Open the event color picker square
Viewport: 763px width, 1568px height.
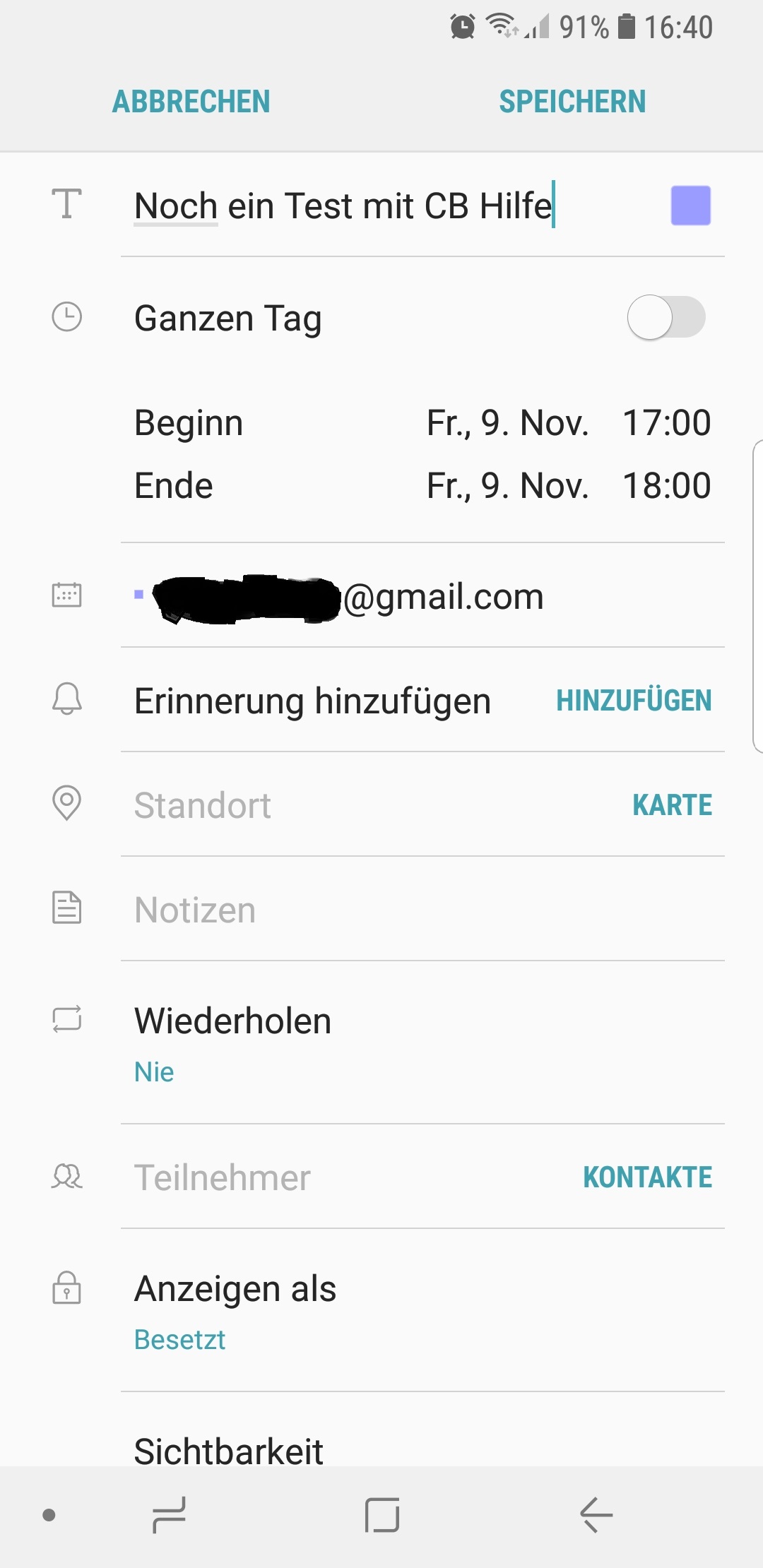[x=690, y=206]
